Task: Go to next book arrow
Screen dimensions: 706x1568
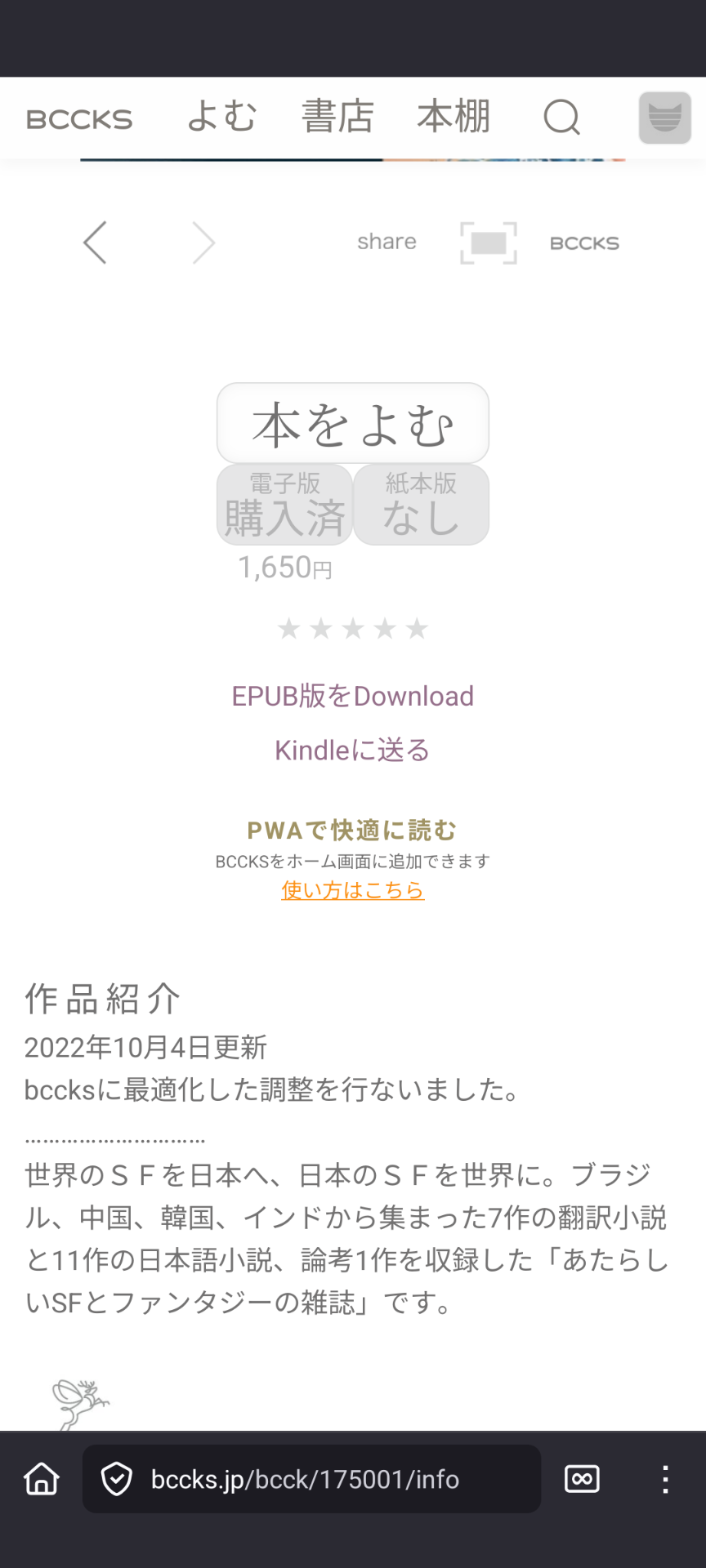Action: (203, 243)
